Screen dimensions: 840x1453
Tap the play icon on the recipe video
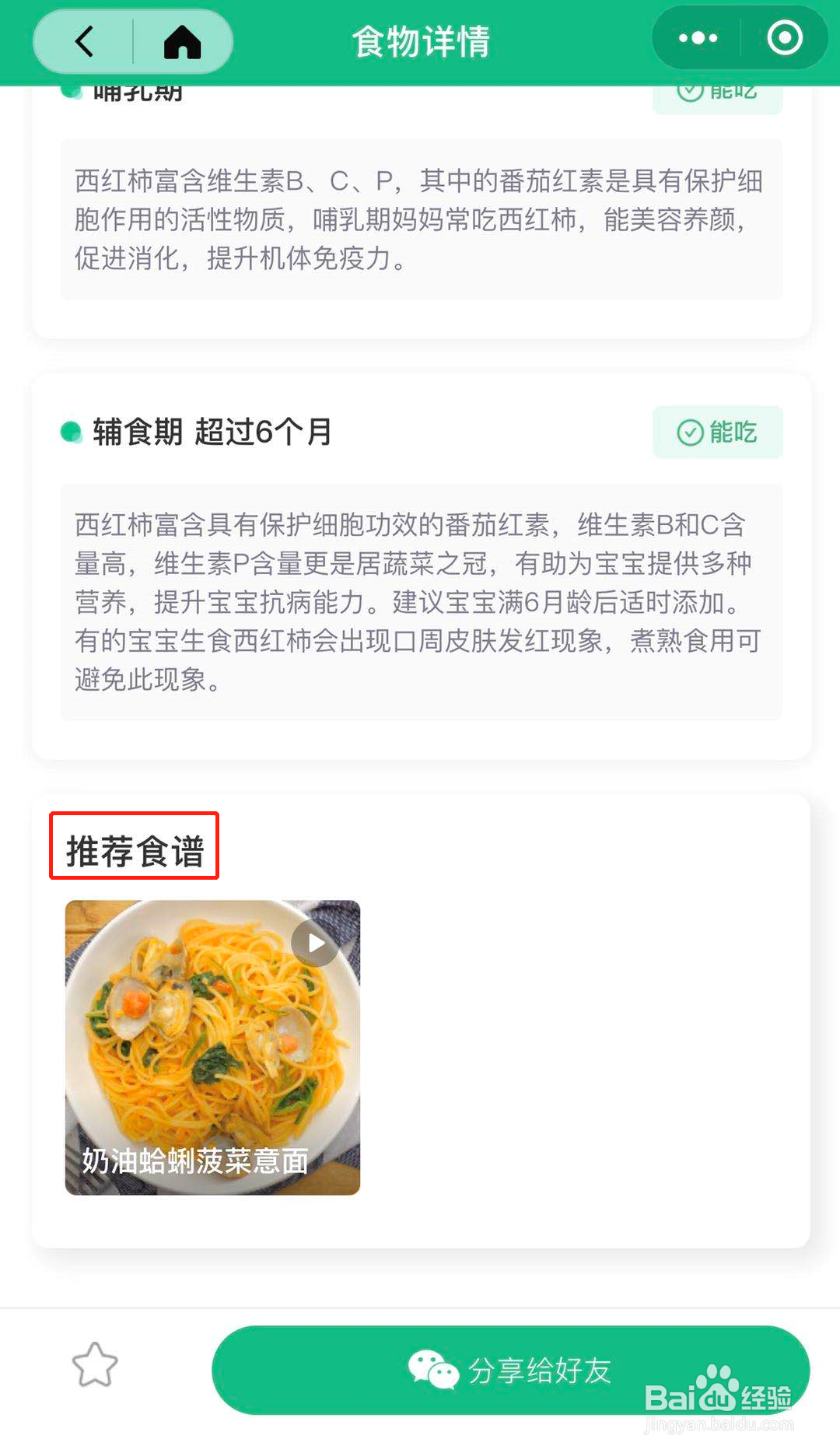[x=314, y=944]
